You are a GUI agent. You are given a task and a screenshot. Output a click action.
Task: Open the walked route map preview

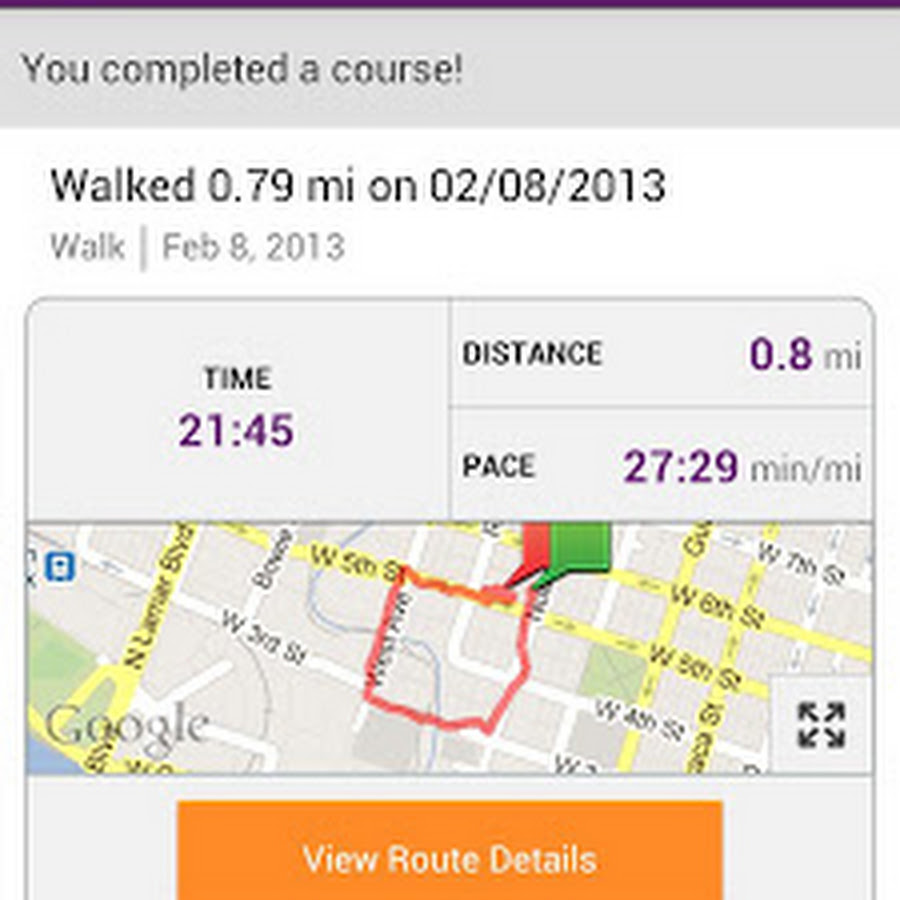click(x=400, y=648)
